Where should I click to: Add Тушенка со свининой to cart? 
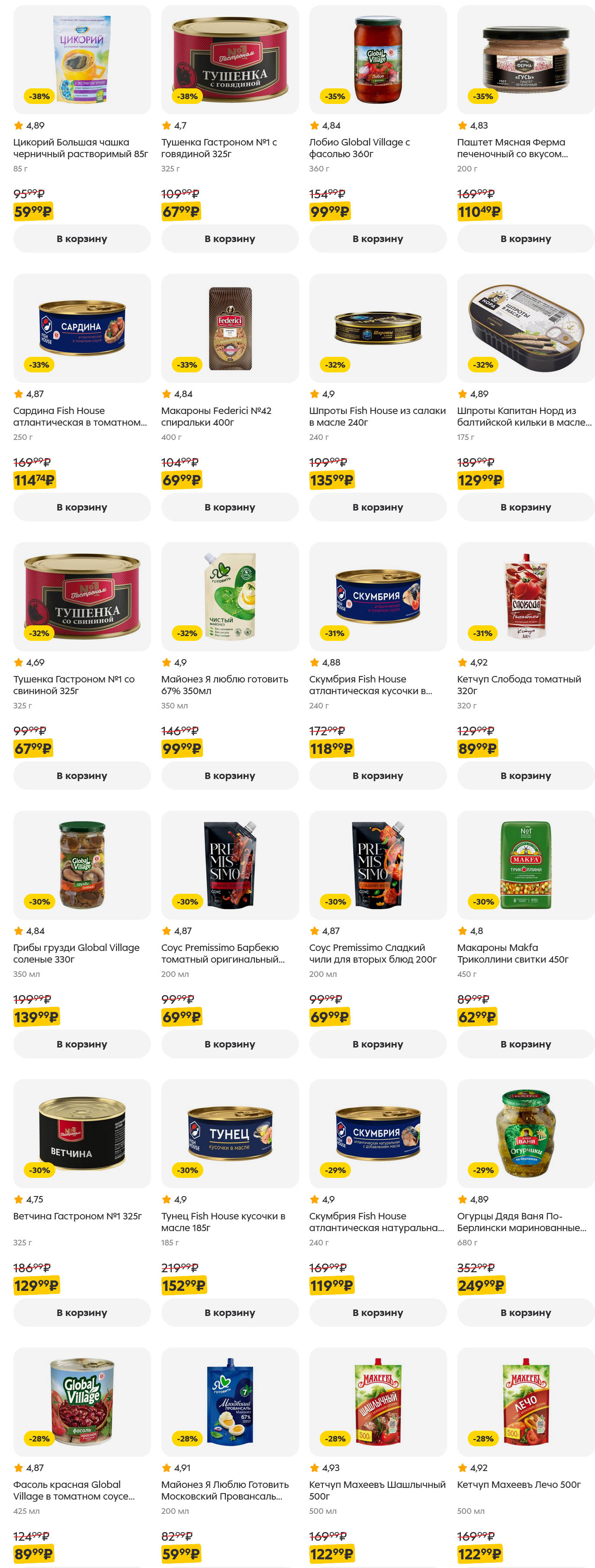81,776
